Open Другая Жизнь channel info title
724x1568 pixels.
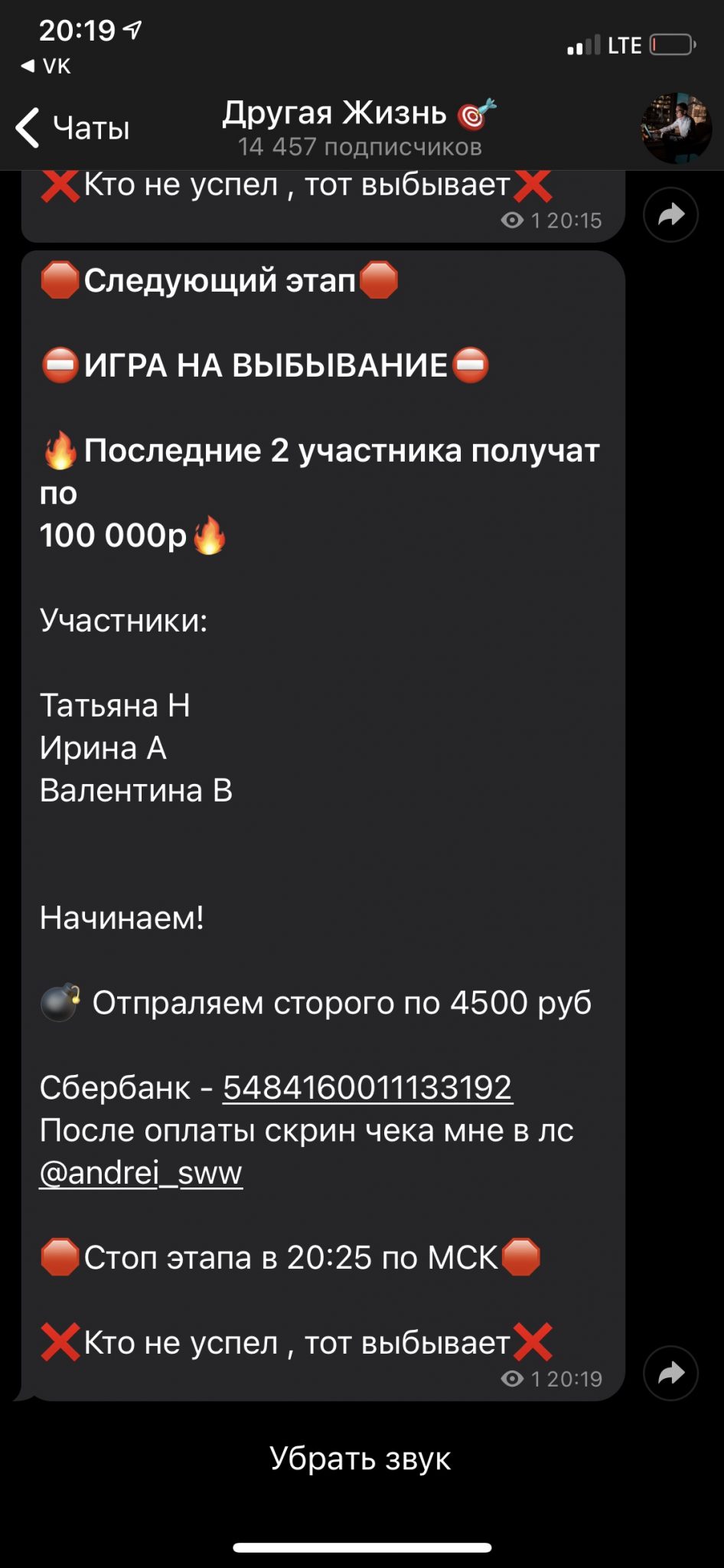click(359, 113)
